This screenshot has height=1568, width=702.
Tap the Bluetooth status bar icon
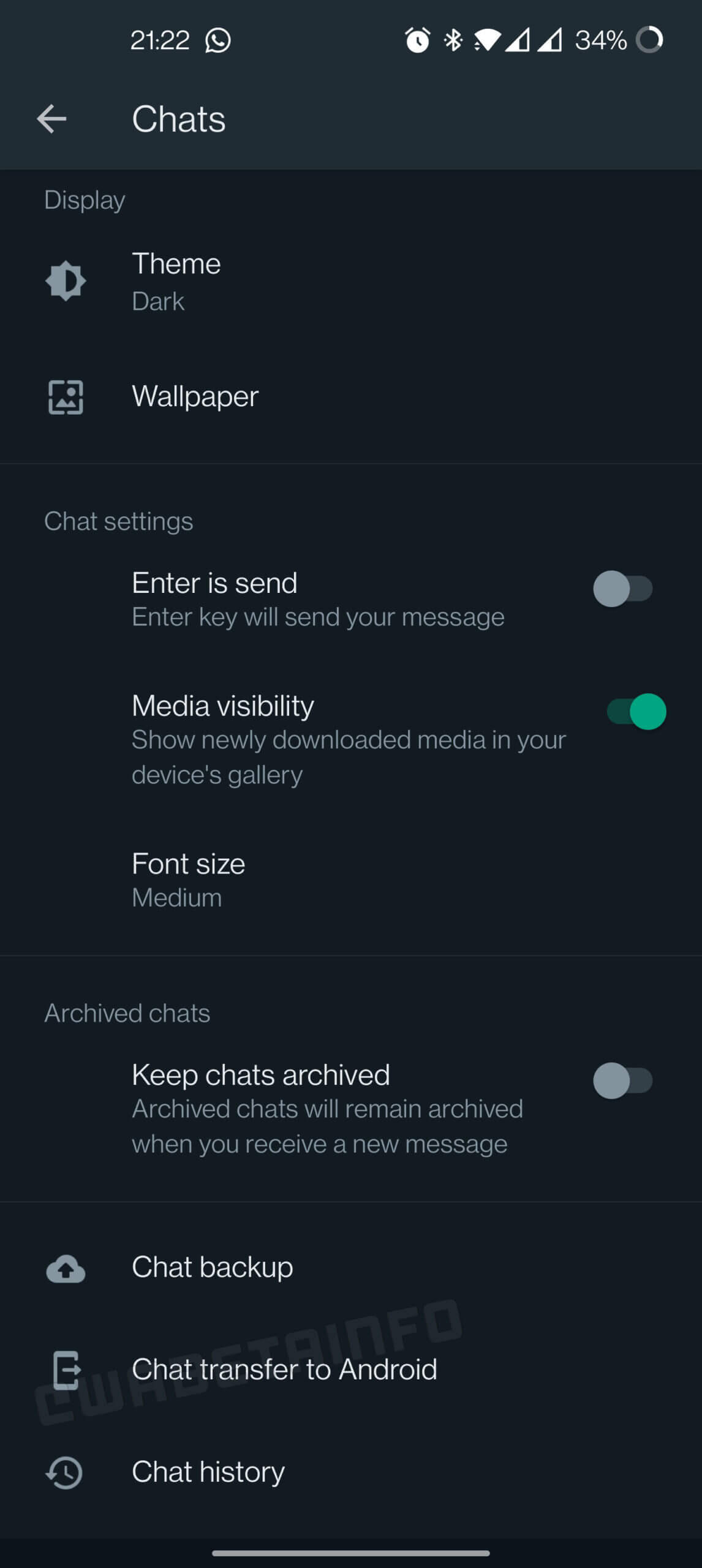point(453,40)
